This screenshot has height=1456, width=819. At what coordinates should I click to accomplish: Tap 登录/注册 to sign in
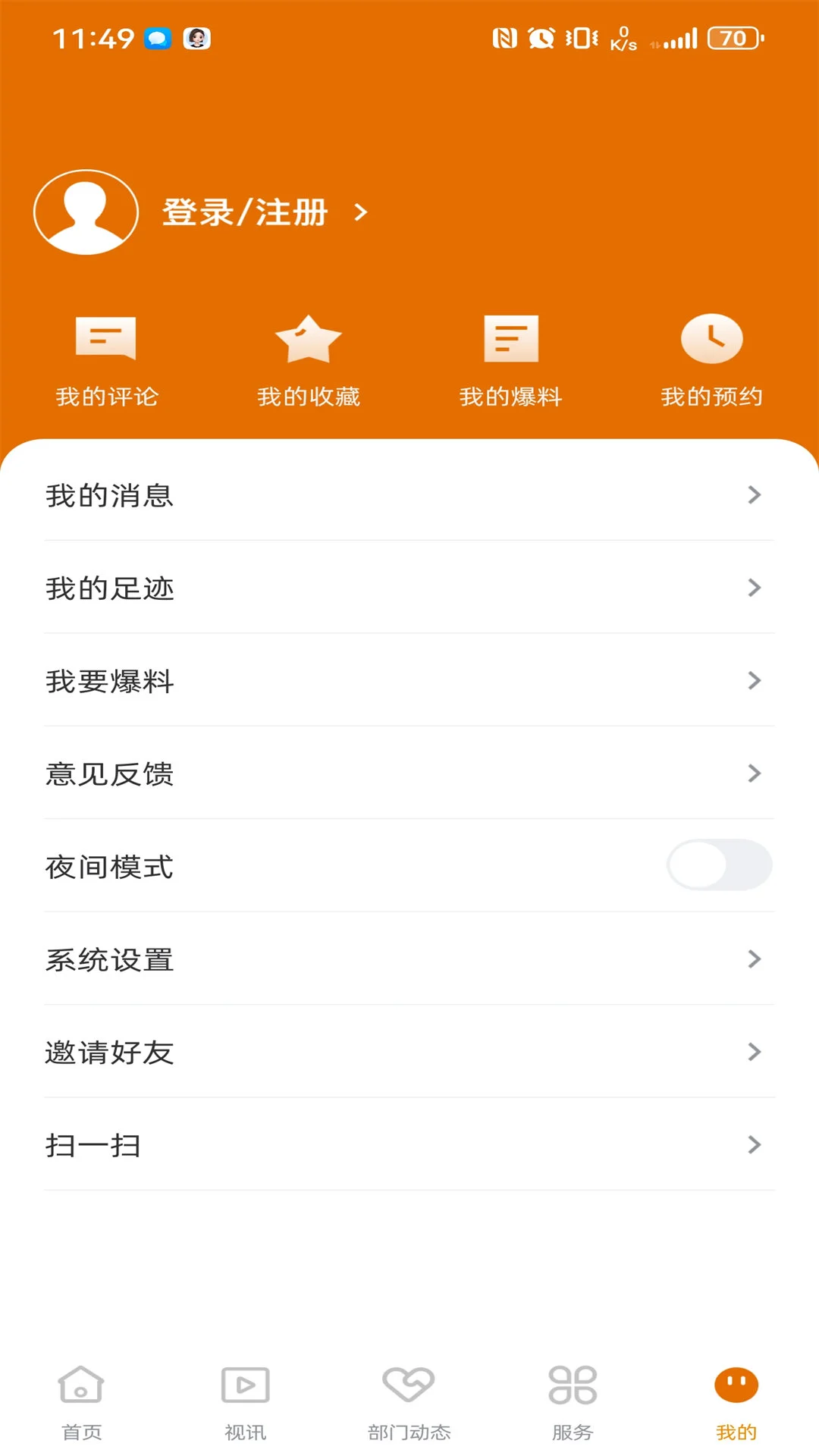243,212
